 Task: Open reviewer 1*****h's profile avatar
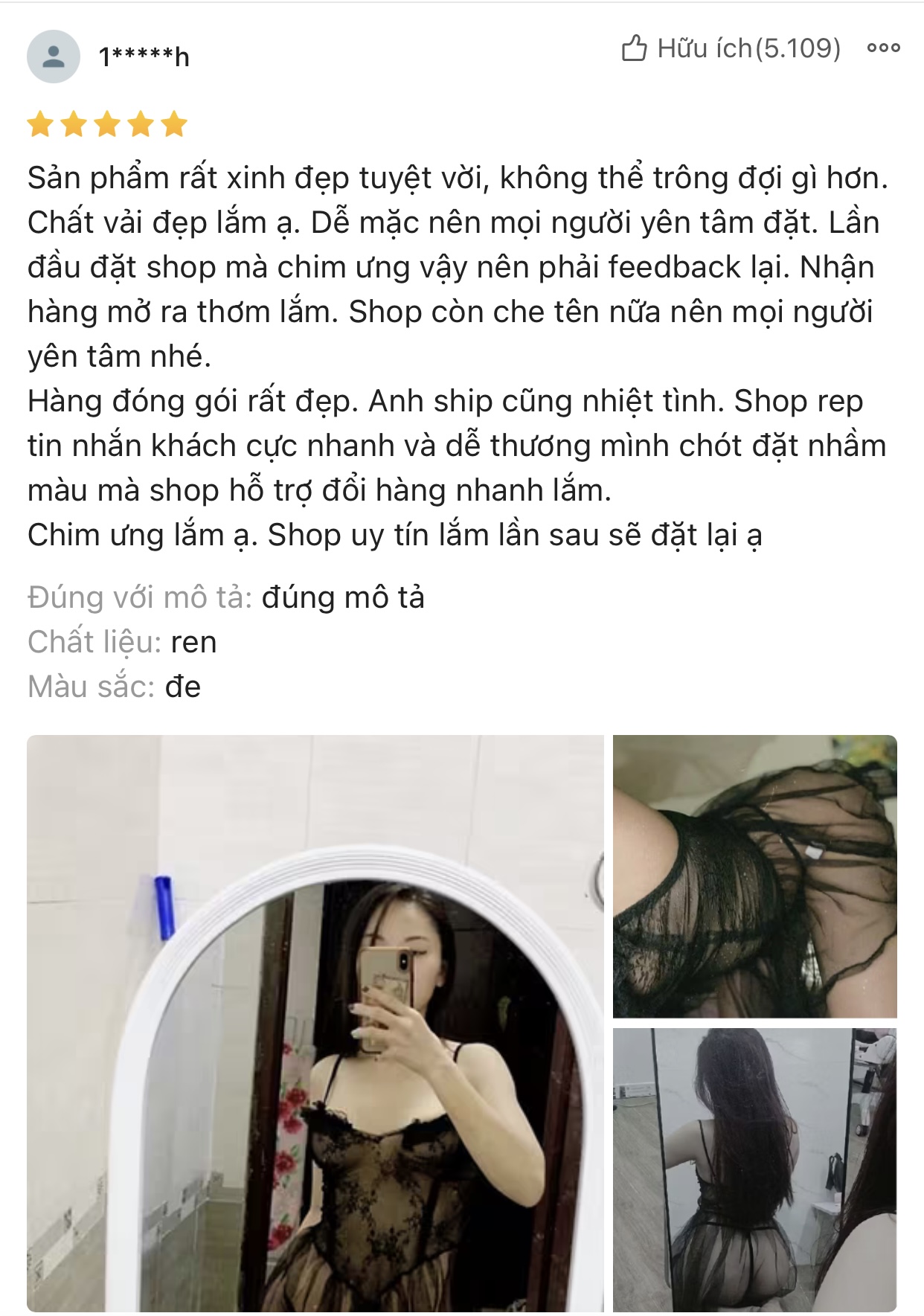(x=53, y=57)
